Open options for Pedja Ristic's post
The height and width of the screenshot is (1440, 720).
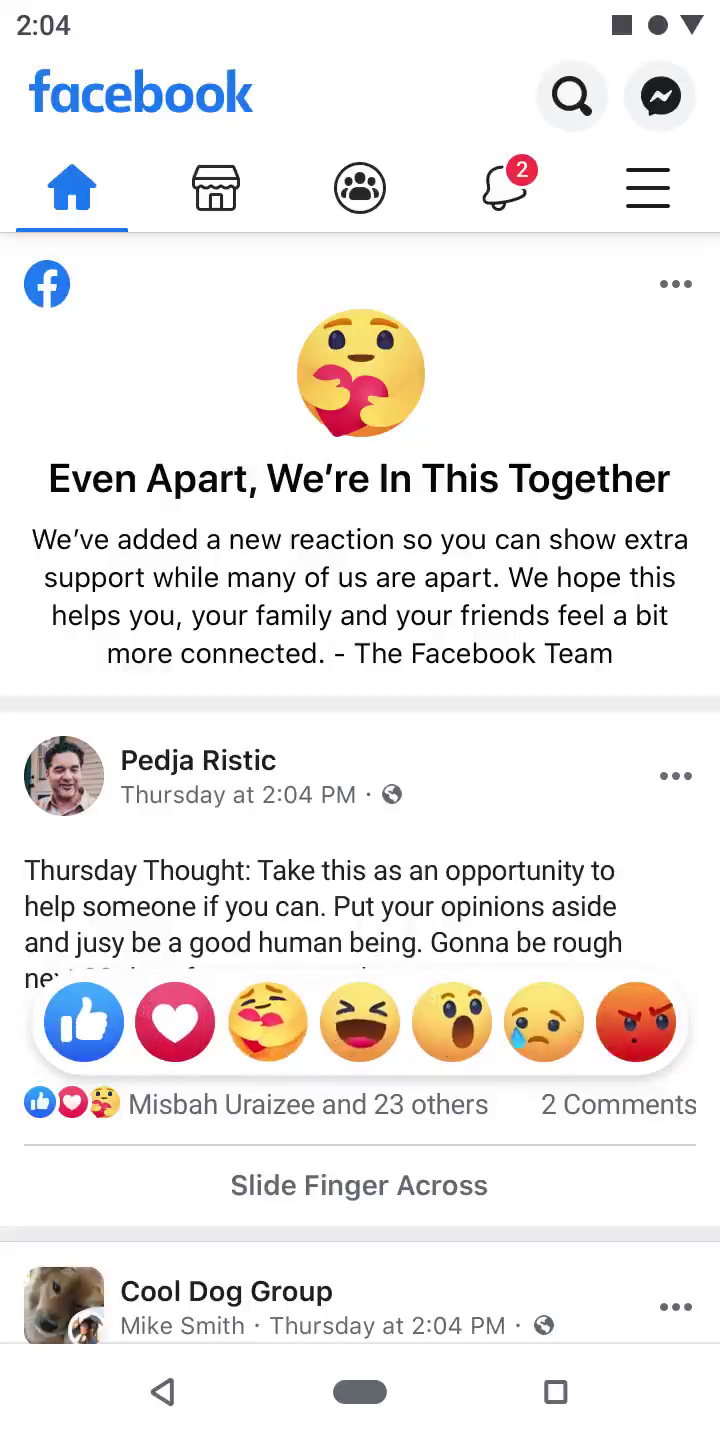pos(676,777)
